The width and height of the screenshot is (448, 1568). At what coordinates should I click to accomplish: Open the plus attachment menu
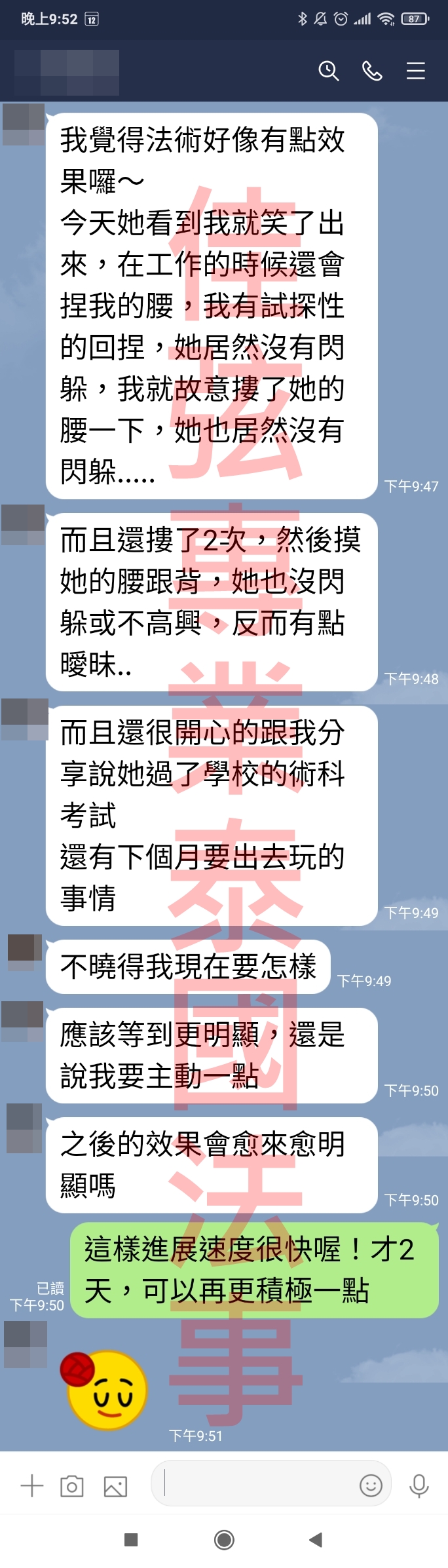click(x=31, y=1486)
